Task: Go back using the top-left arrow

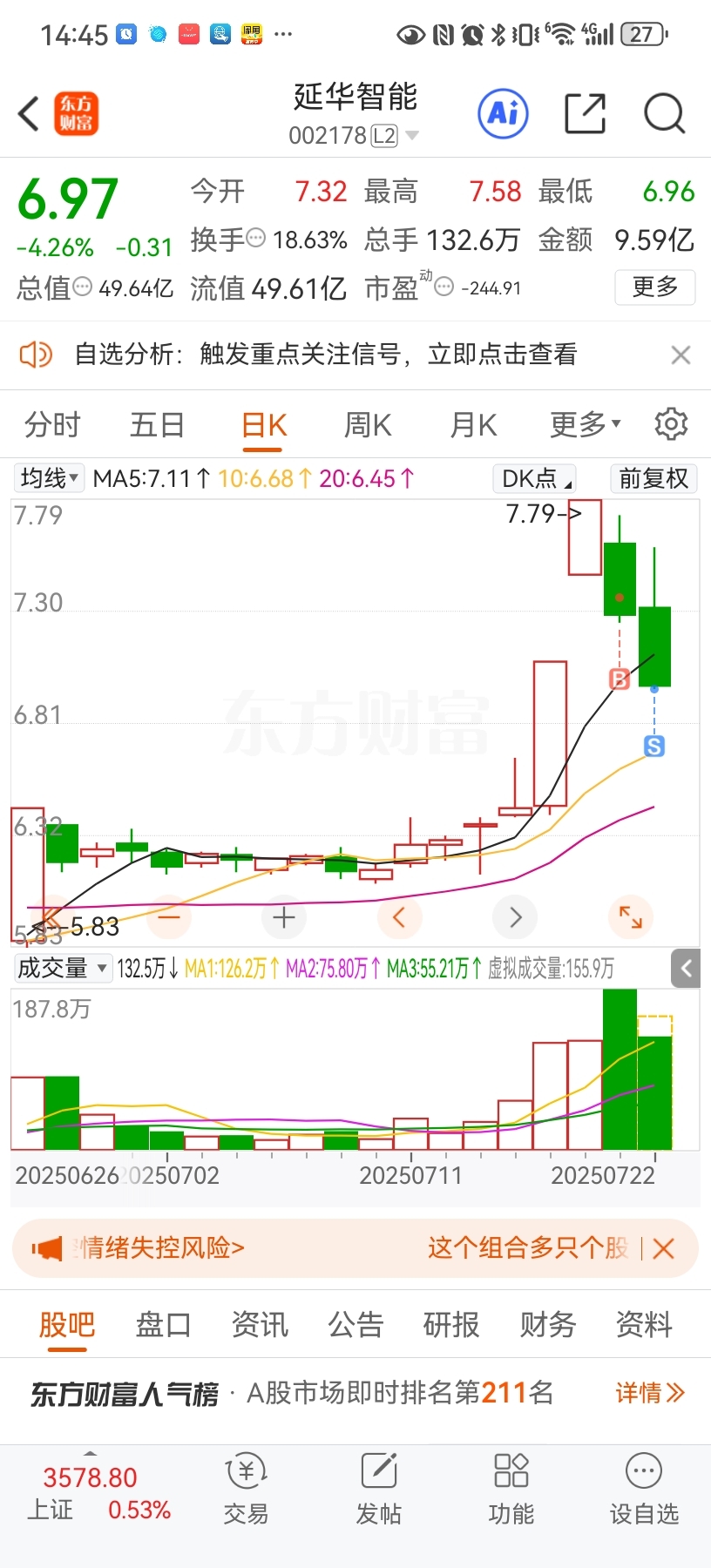Action: 29,114
